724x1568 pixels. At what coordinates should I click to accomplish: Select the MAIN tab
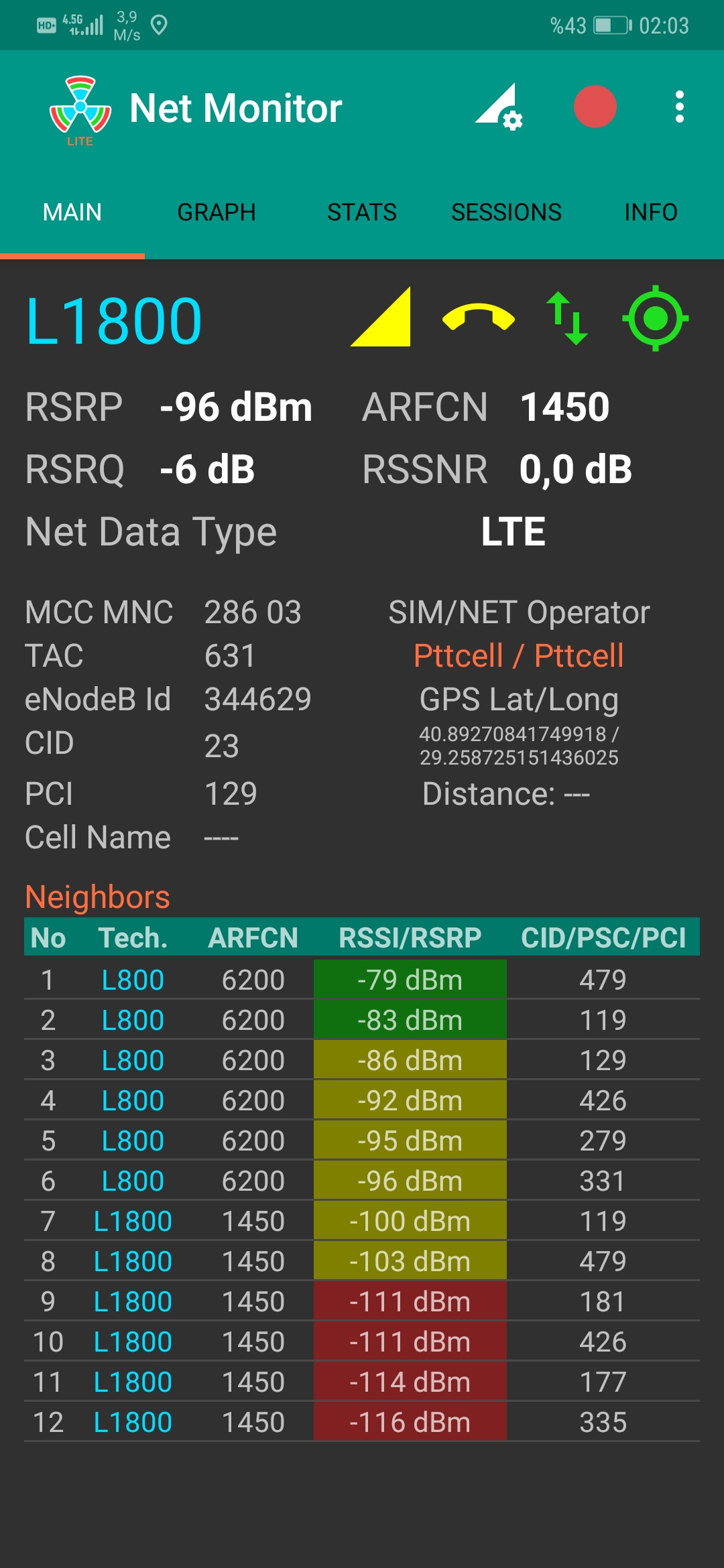pyautogui.click(x=72, y=212)
